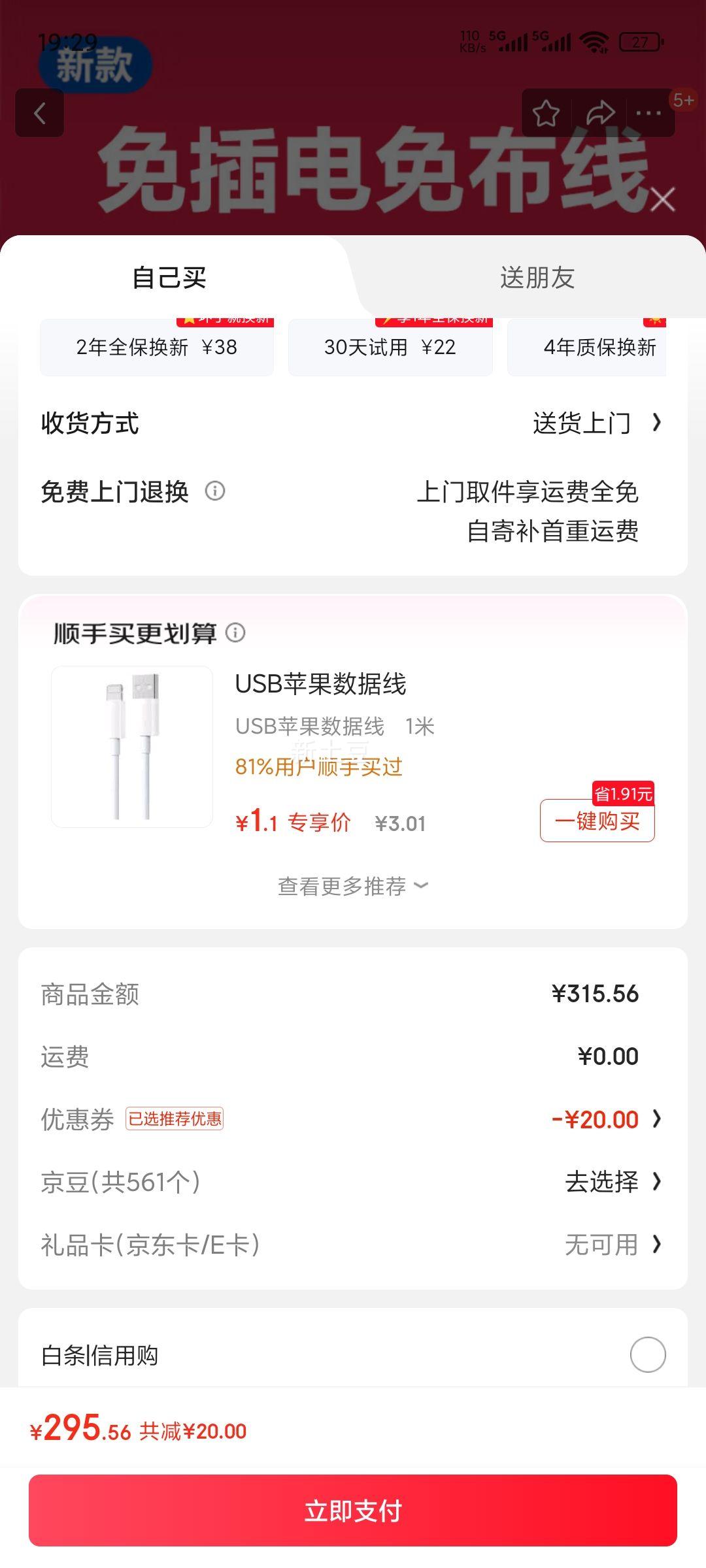Open 收货方式 delivery method options
The image size is (706, 1568).
[x=596, y=423]
